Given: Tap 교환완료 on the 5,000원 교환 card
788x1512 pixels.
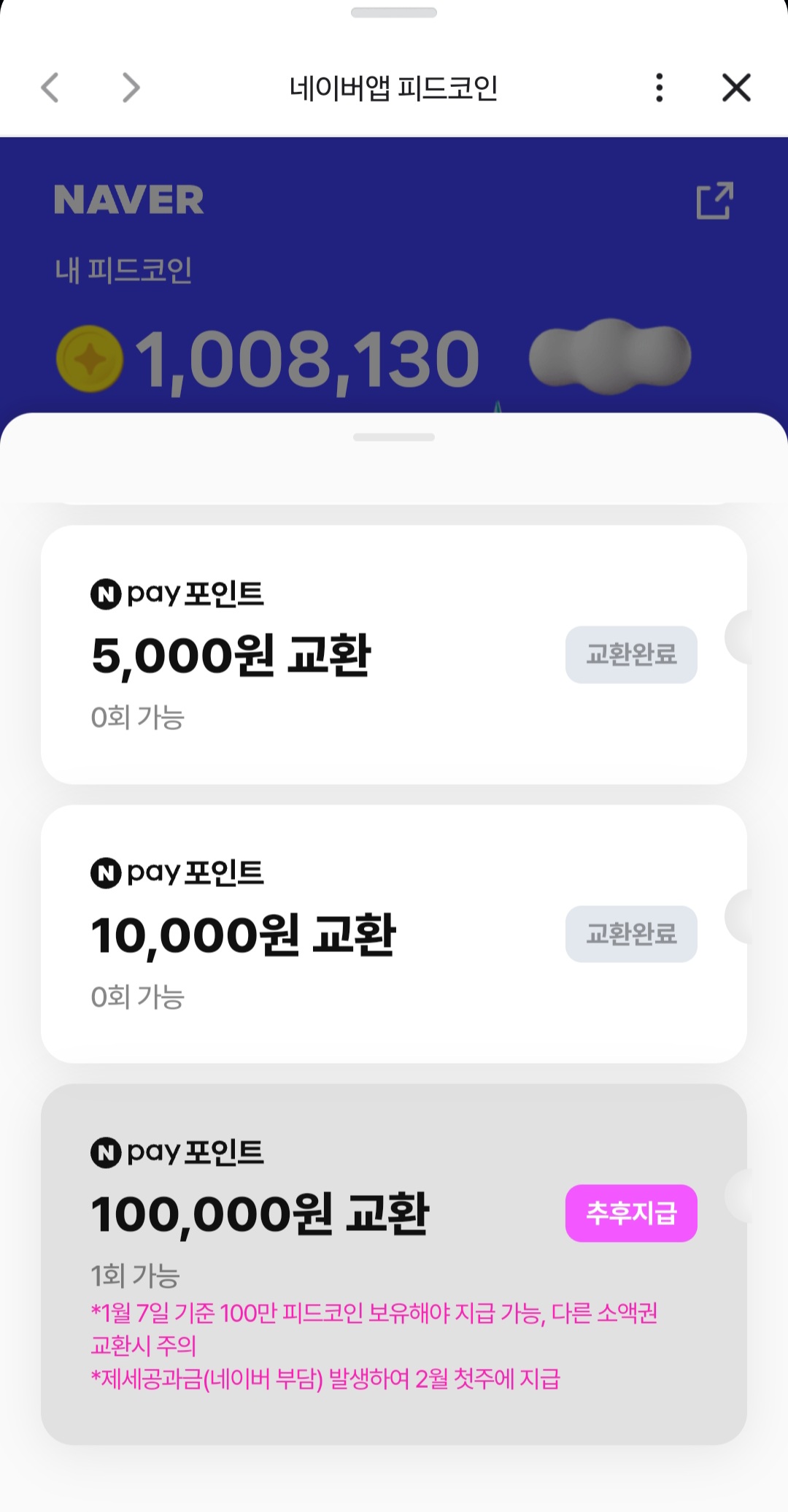Looking at the screenshot, I should pyautogui.click(x=631, y=655).
